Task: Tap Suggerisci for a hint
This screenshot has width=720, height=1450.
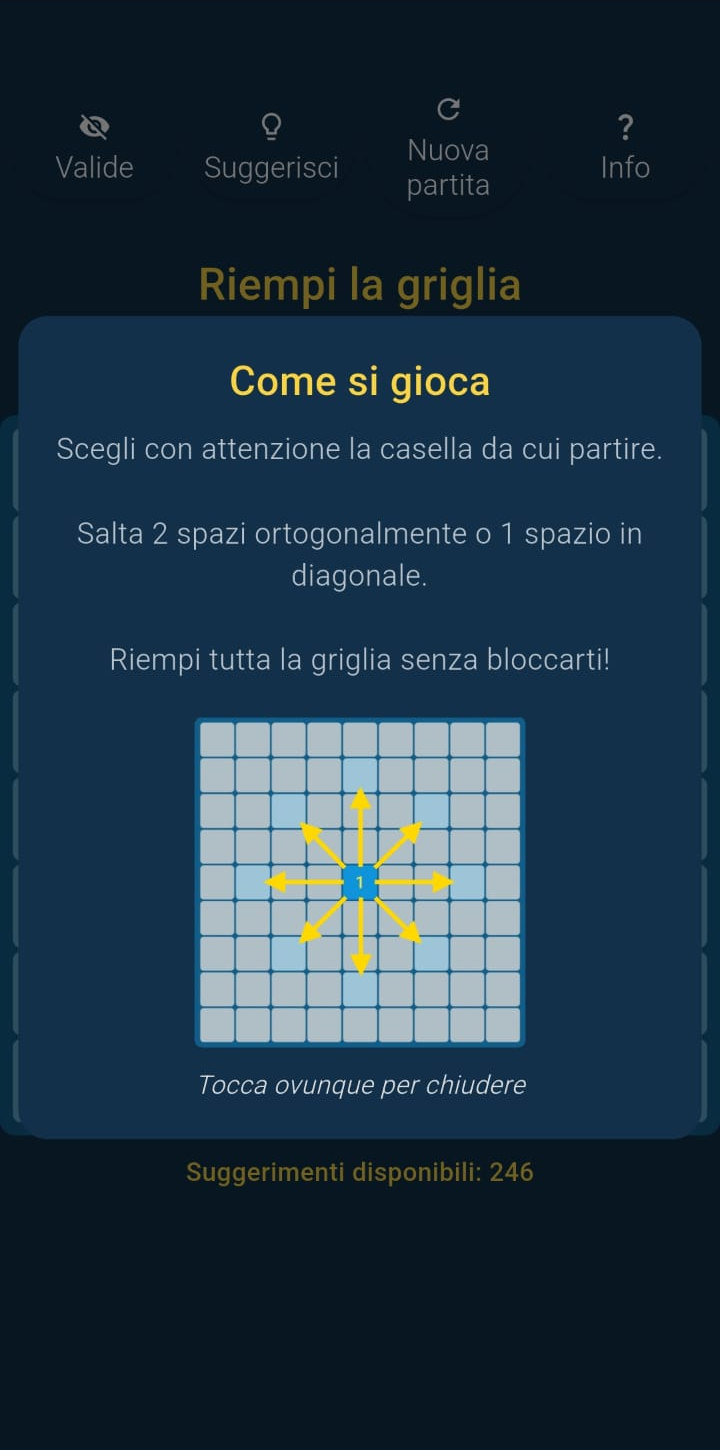Action: coord(271,148)
